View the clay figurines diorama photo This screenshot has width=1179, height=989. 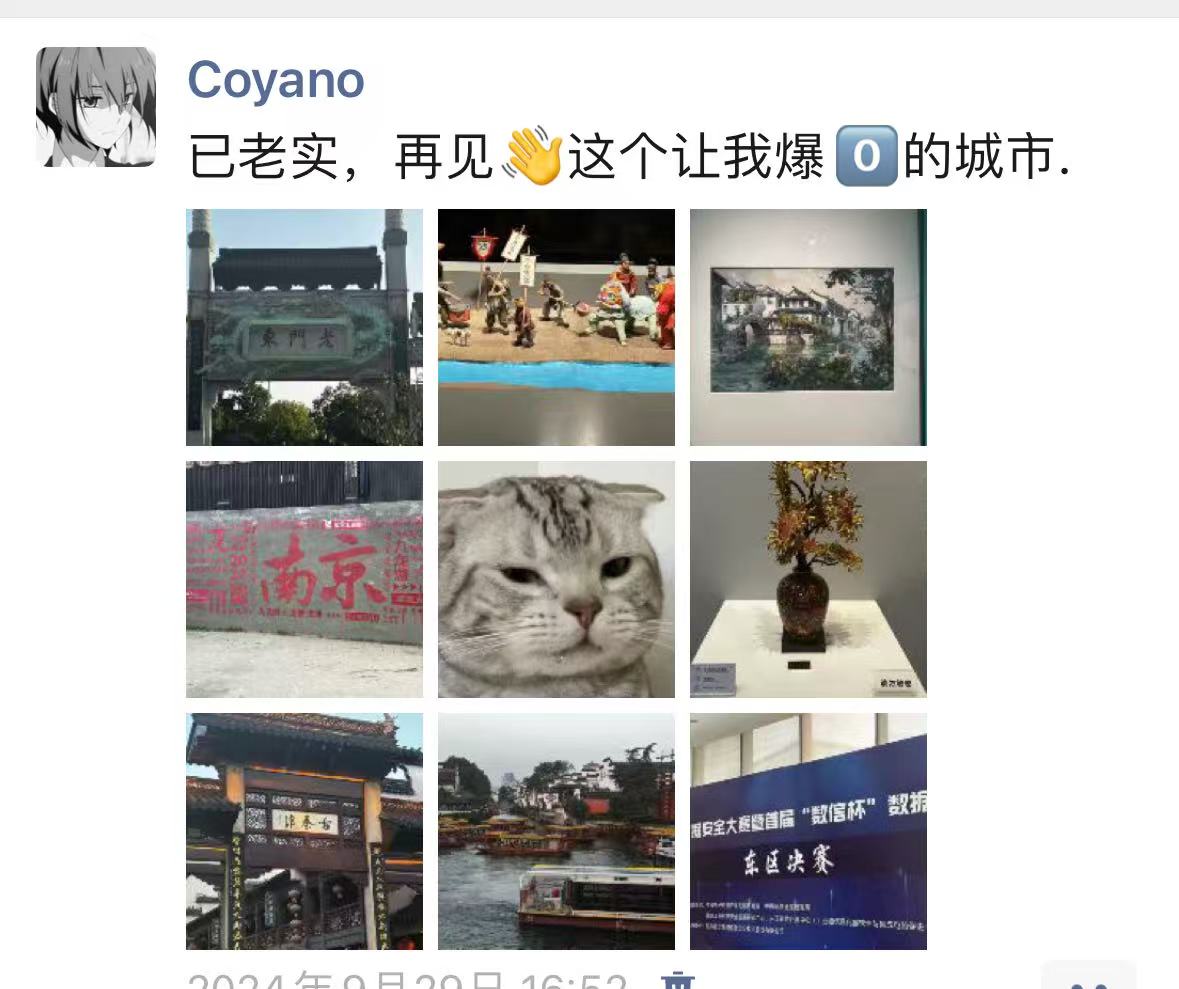point(556,327)
